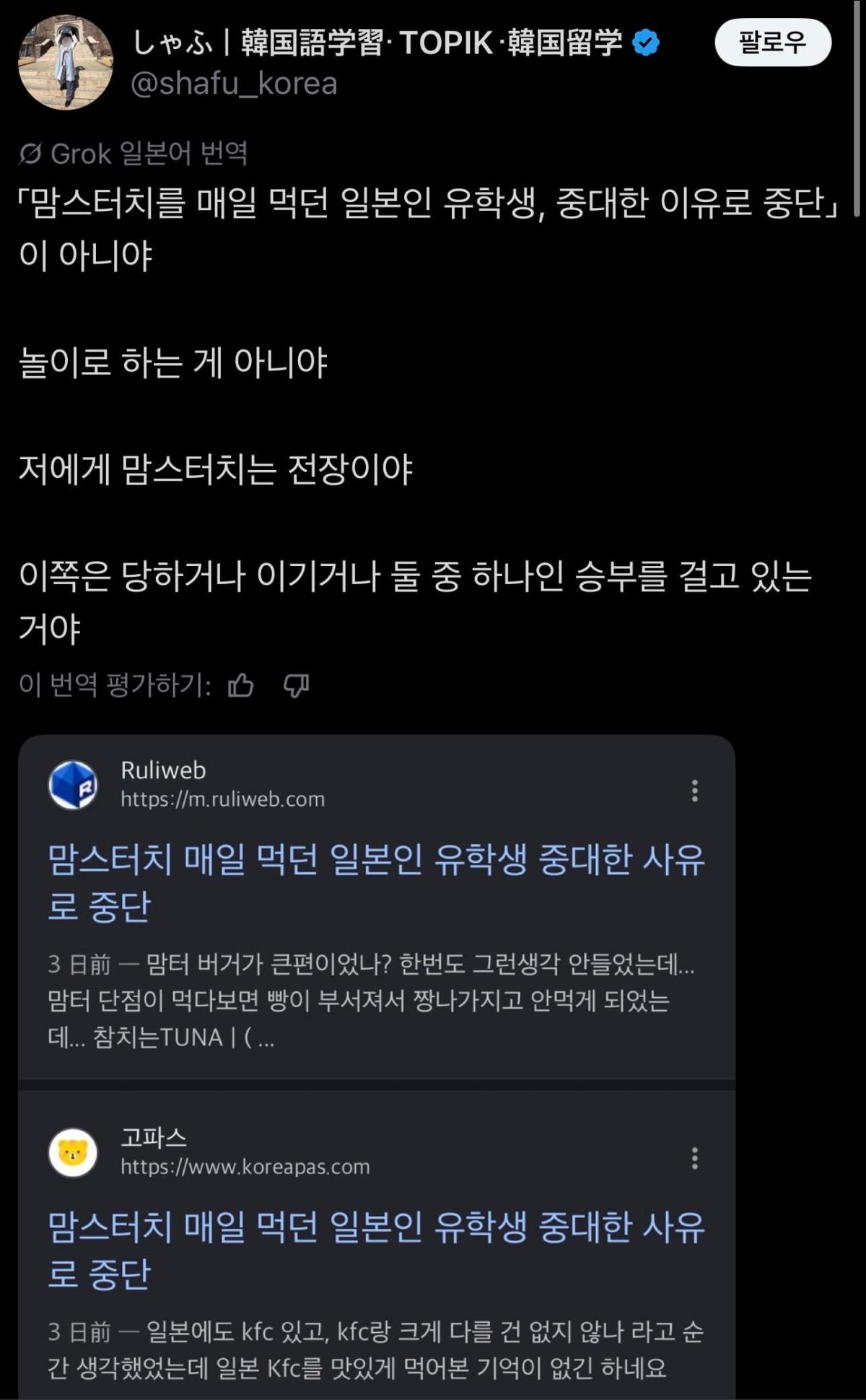Open the attached search results image
The height and width of the screenshot is (1400, 866).
(x=377, y=1067)
